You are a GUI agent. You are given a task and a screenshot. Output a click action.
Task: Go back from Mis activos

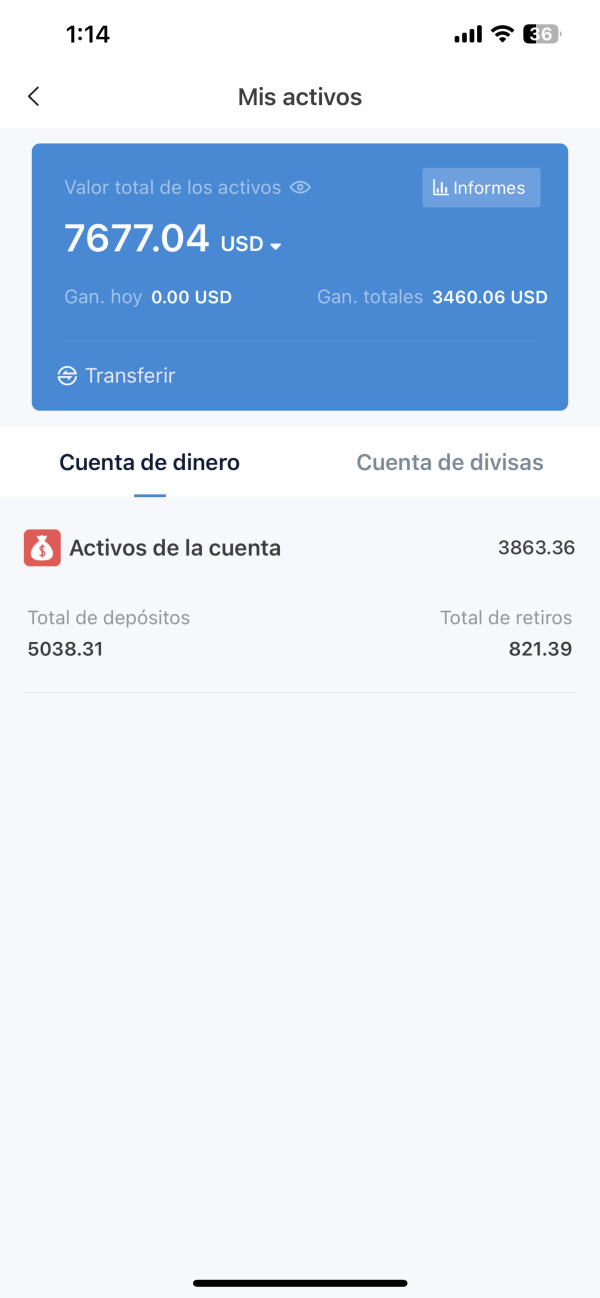[34, 96]
